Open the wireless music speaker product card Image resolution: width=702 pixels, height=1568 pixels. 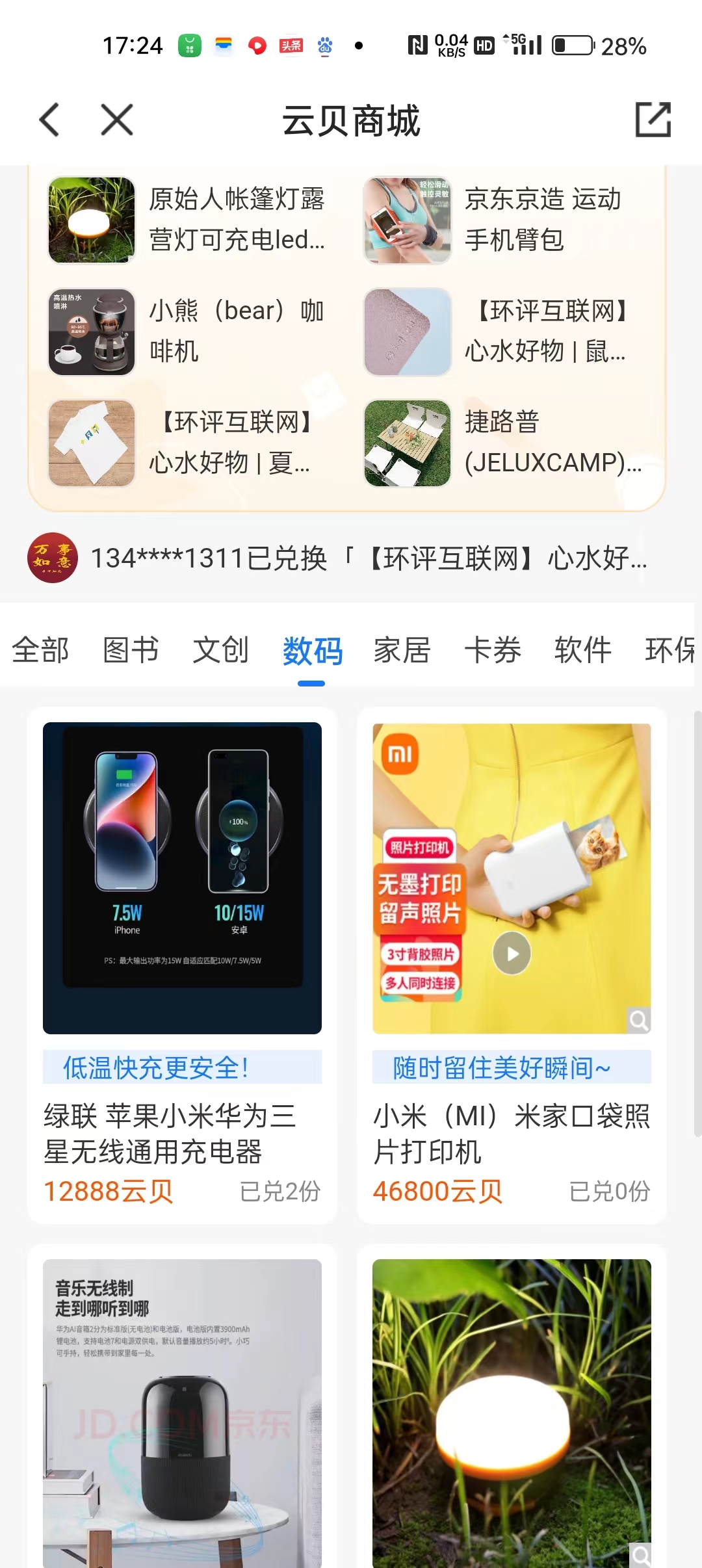pyautogui.click(x=182, y=1412)
